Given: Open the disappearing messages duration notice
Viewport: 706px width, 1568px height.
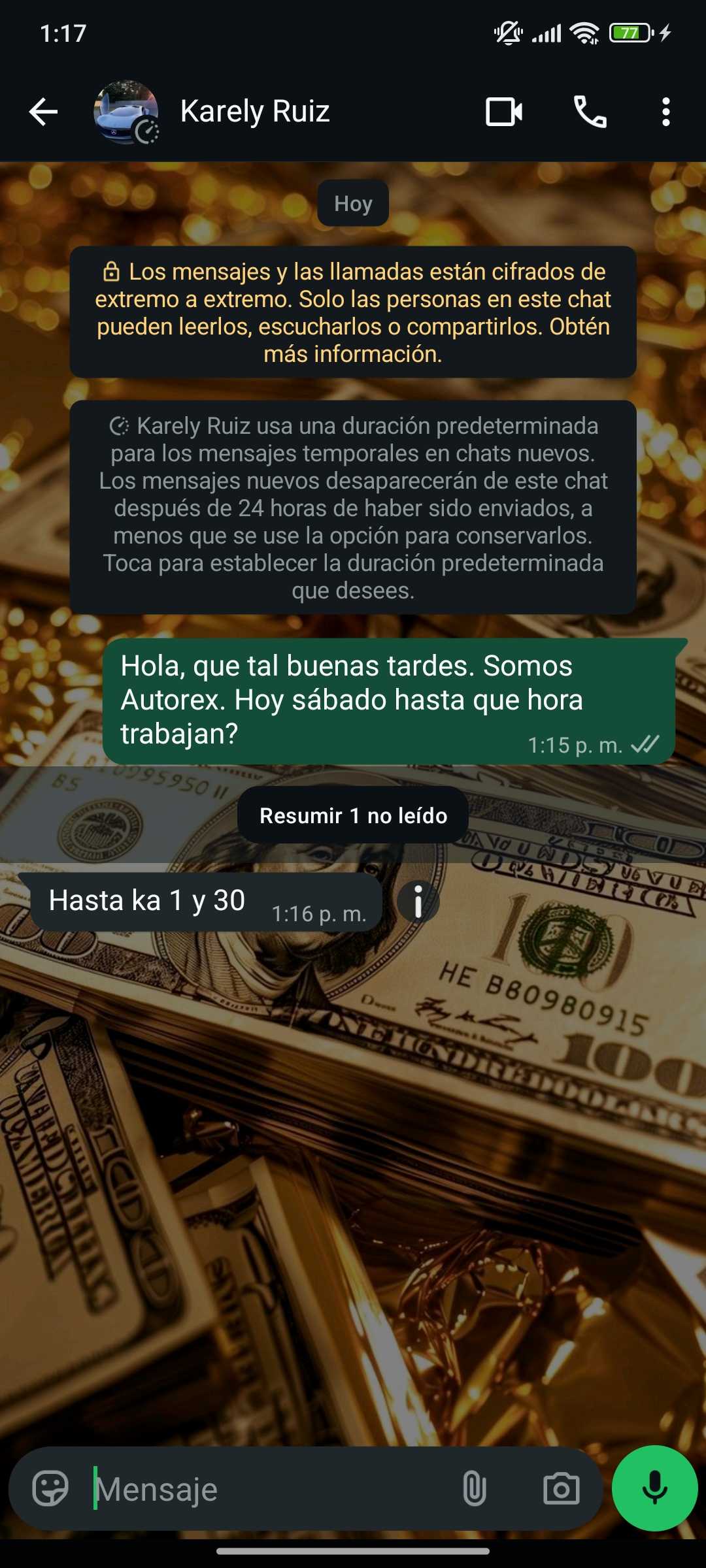Looking at the screenshot, I should pos(353,508).
